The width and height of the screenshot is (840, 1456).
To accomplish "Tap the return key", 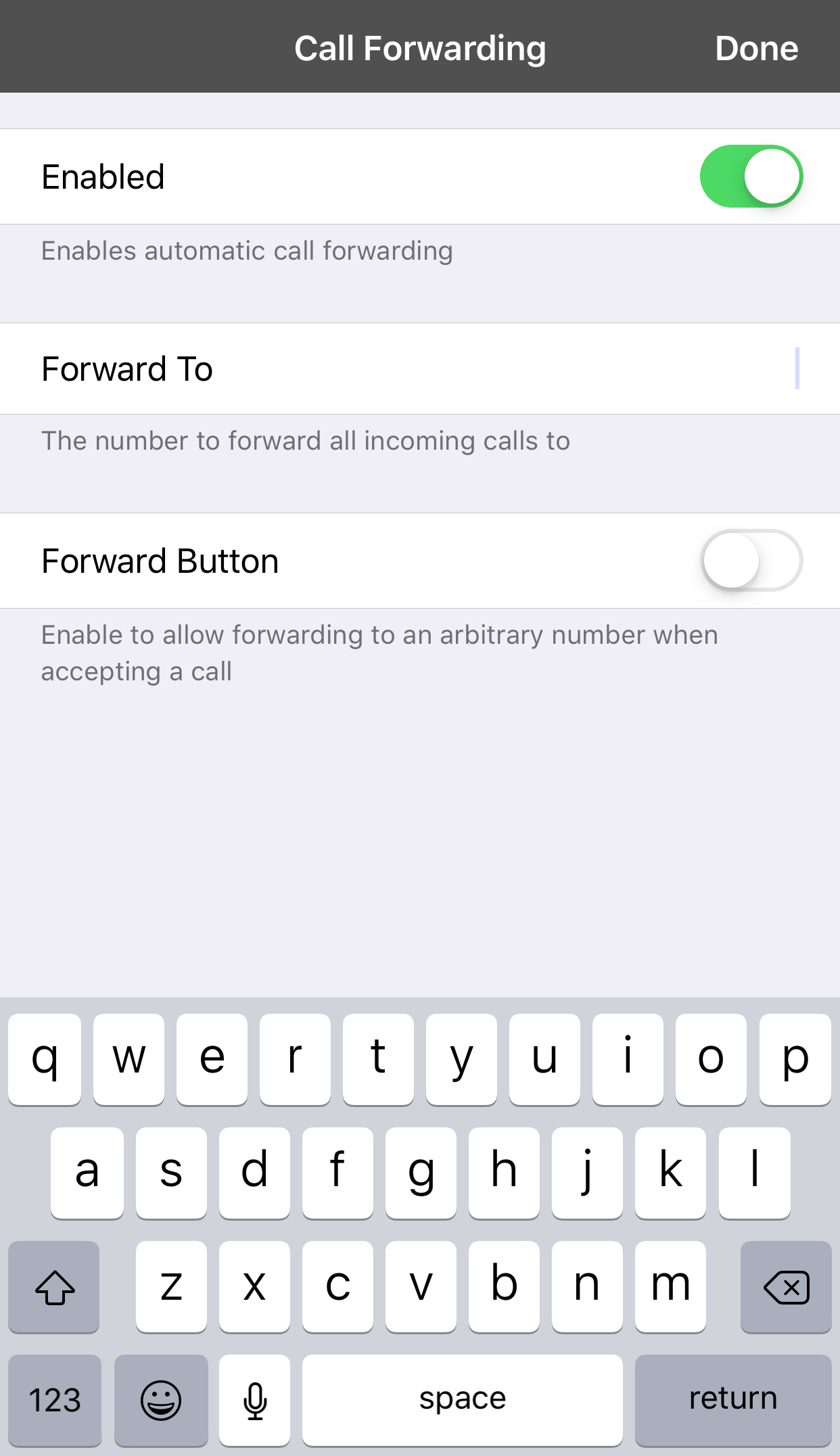I will [733, 1400].
